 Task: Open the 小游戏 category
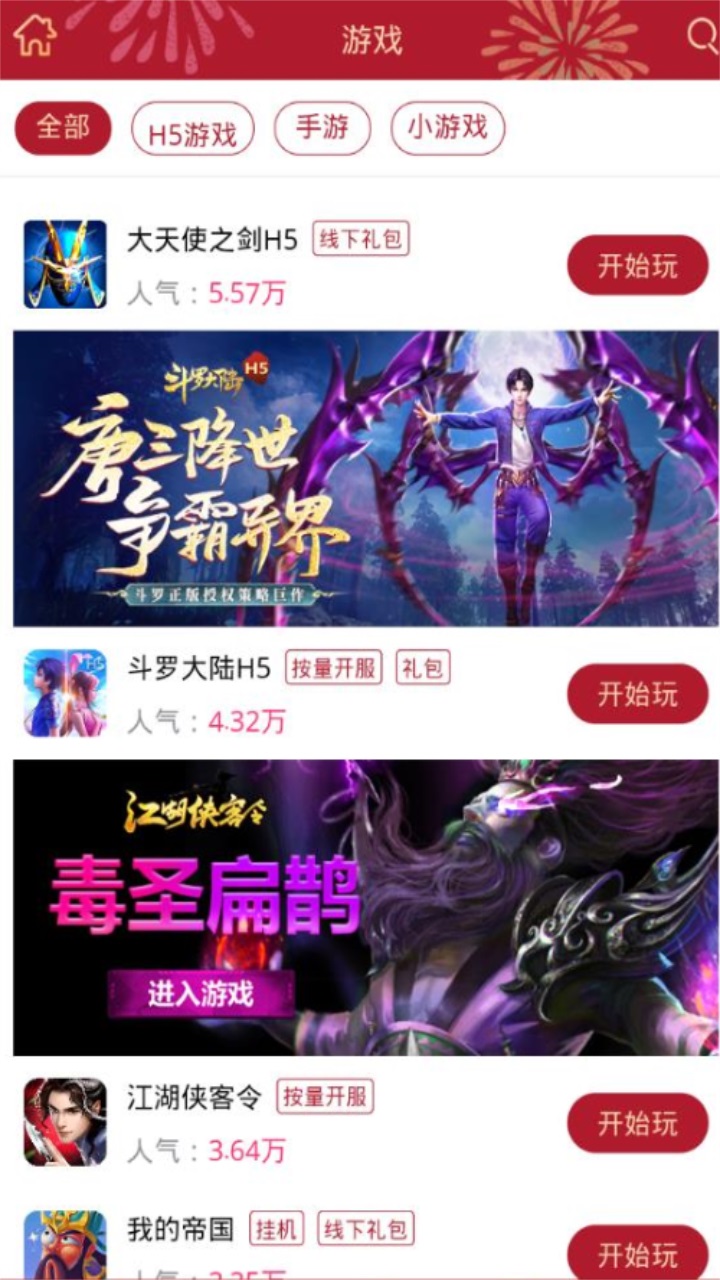click(x=447, y=128)
